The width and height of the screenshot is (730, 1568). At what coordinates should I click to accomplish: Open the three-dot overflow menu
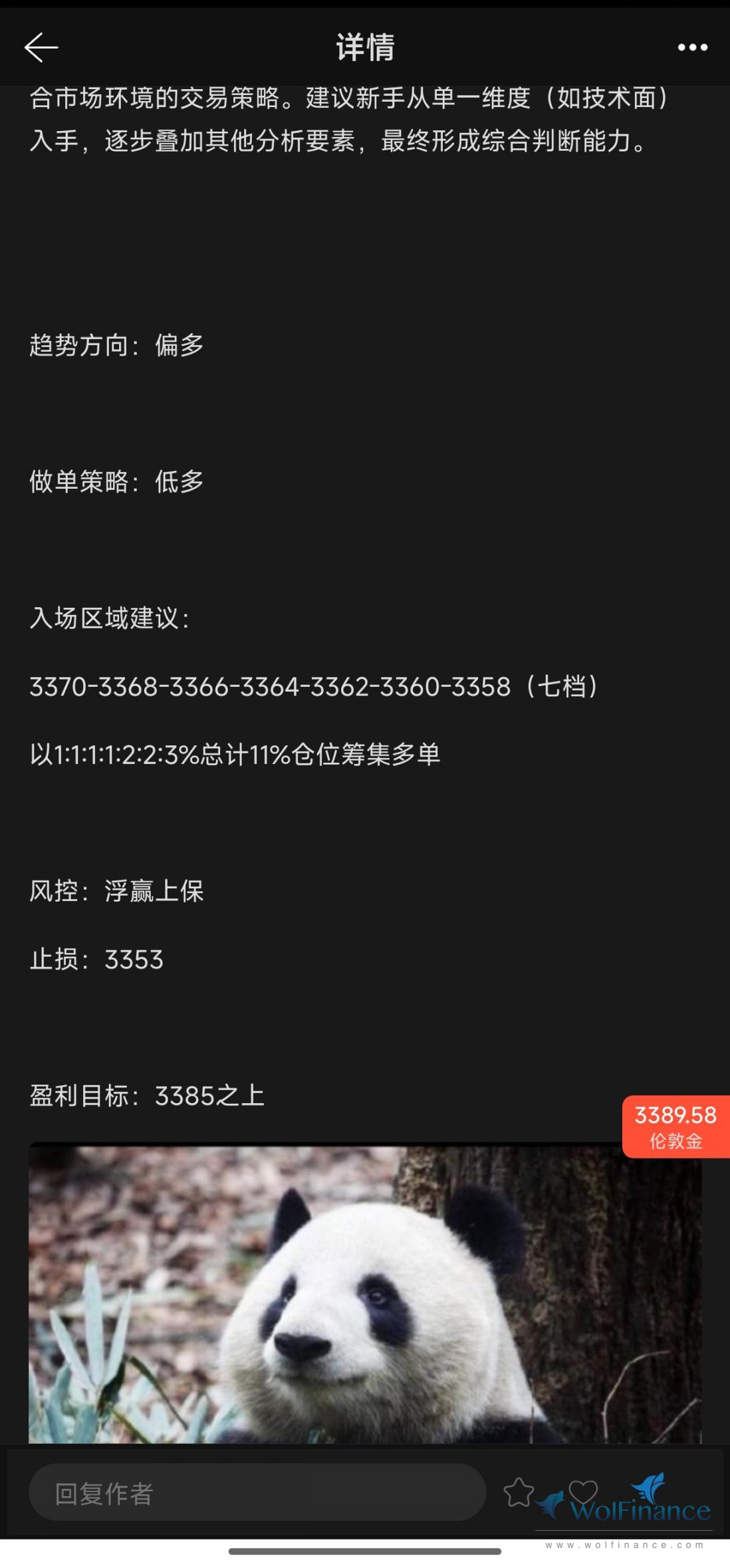692,47
